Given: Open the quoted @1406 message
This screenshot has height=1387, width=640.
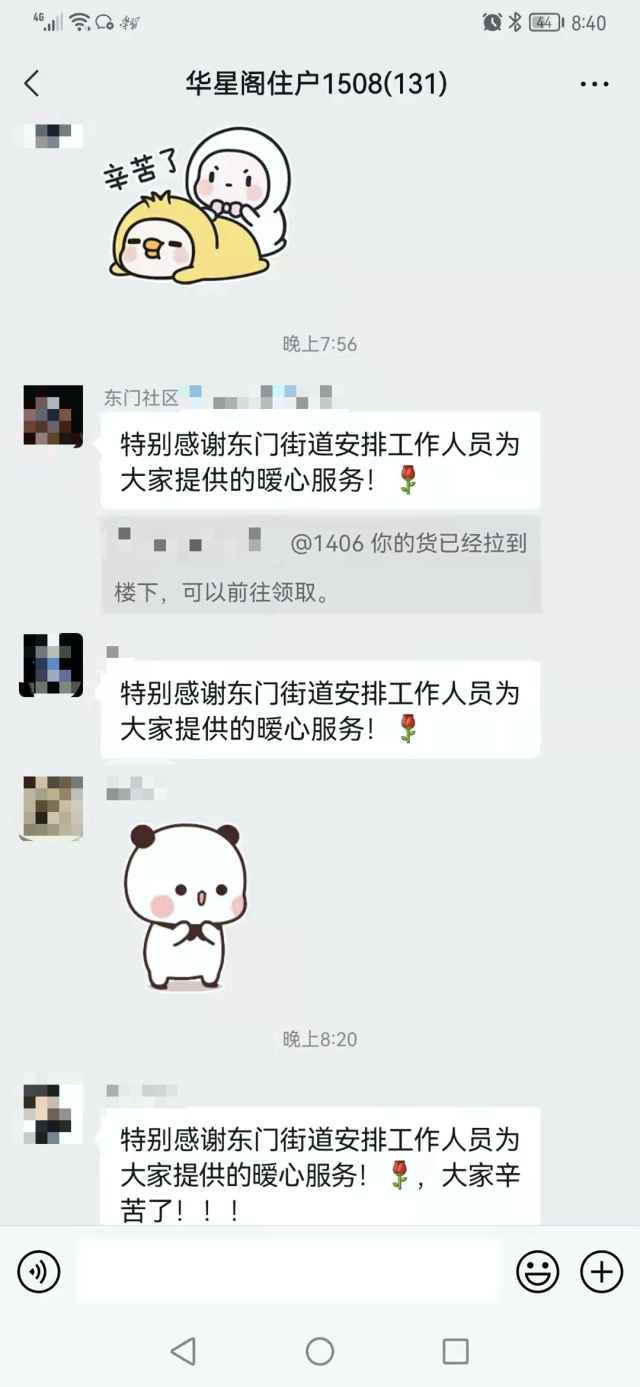Looking at the screenshot, I should [x=320, y=565].
